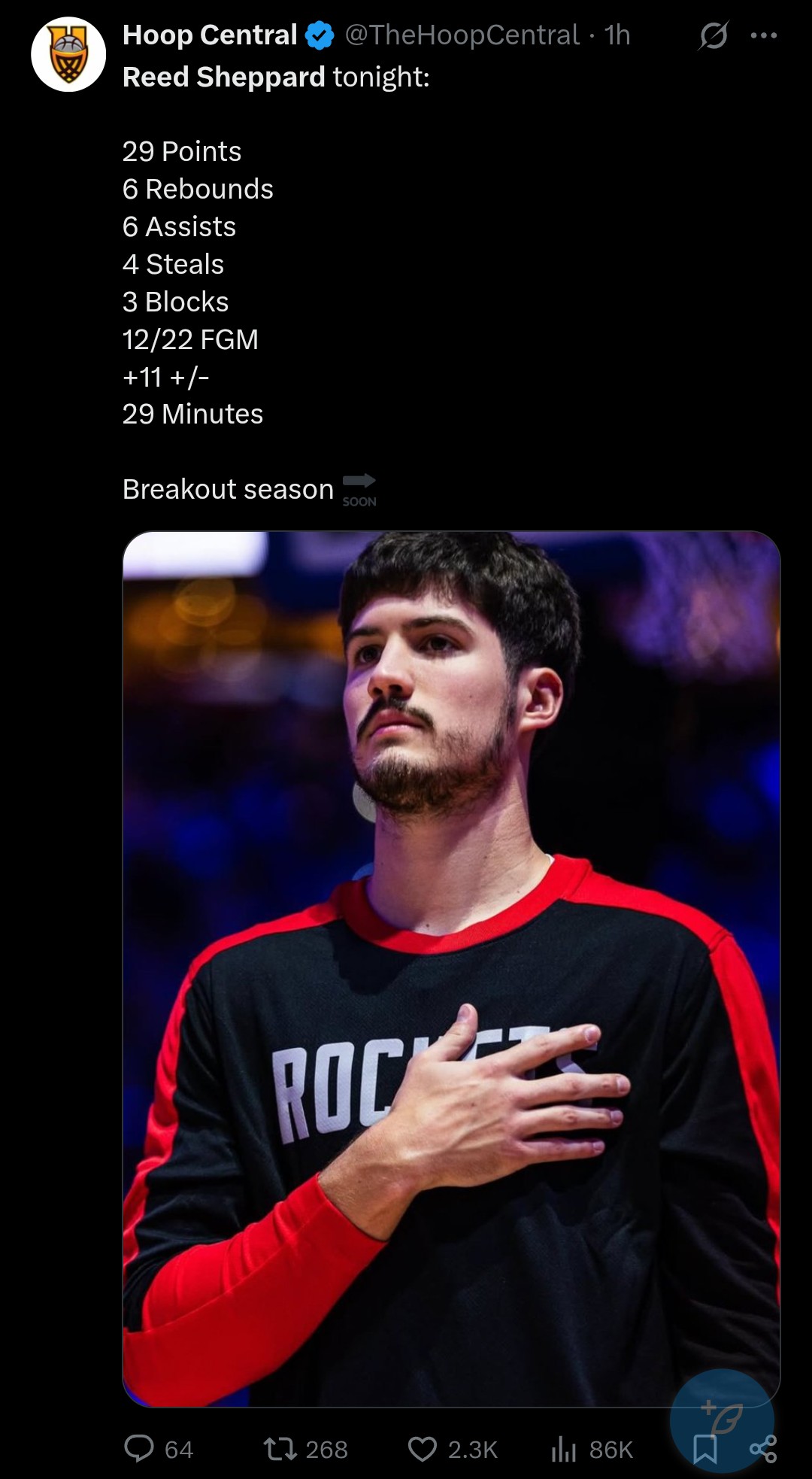
Task: Open the Grok explain icon
Action: [x=713, y=35]
